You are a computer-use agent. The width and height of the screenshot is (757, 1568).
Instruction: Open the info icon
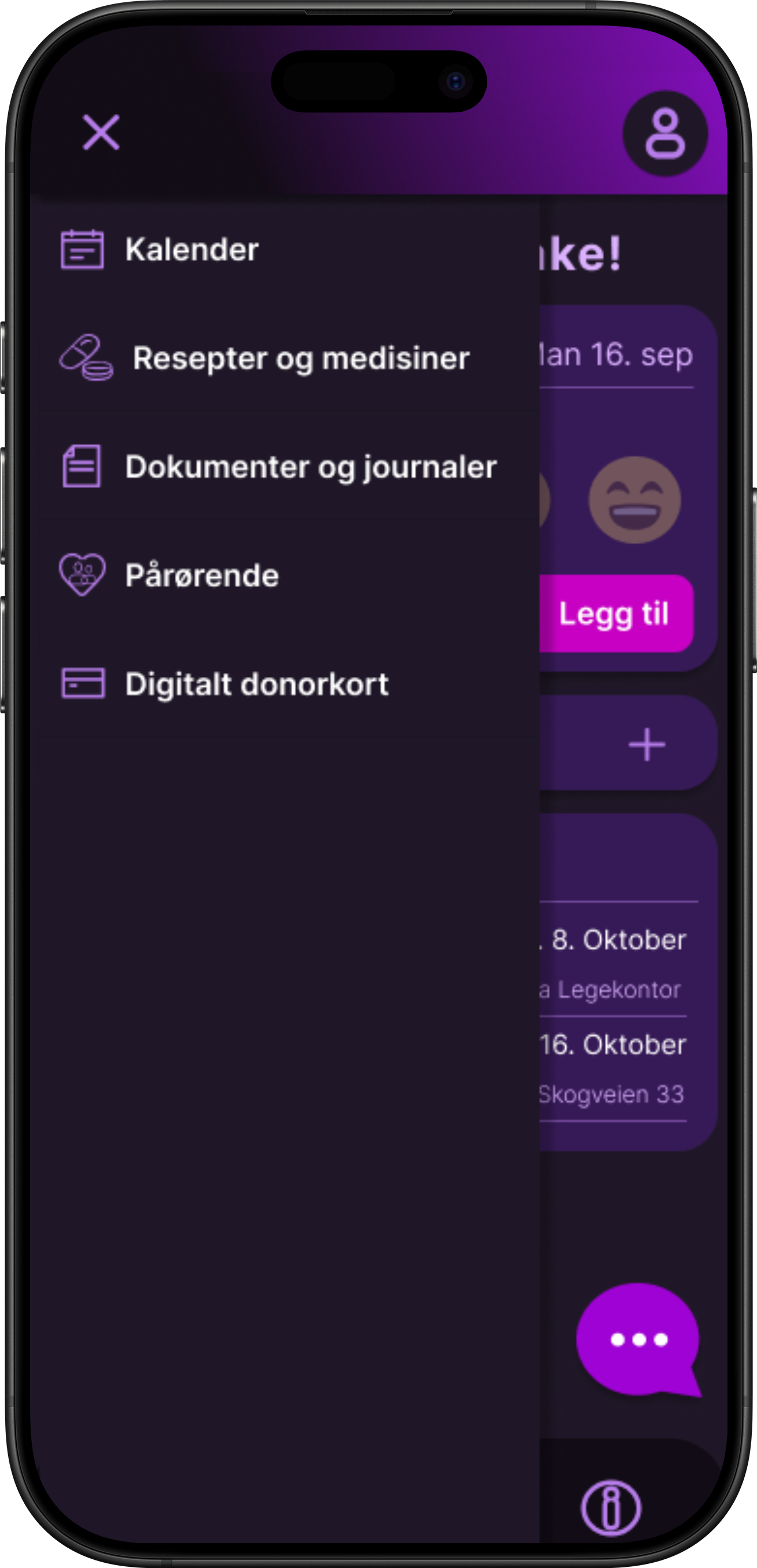tap(611, 1507)
